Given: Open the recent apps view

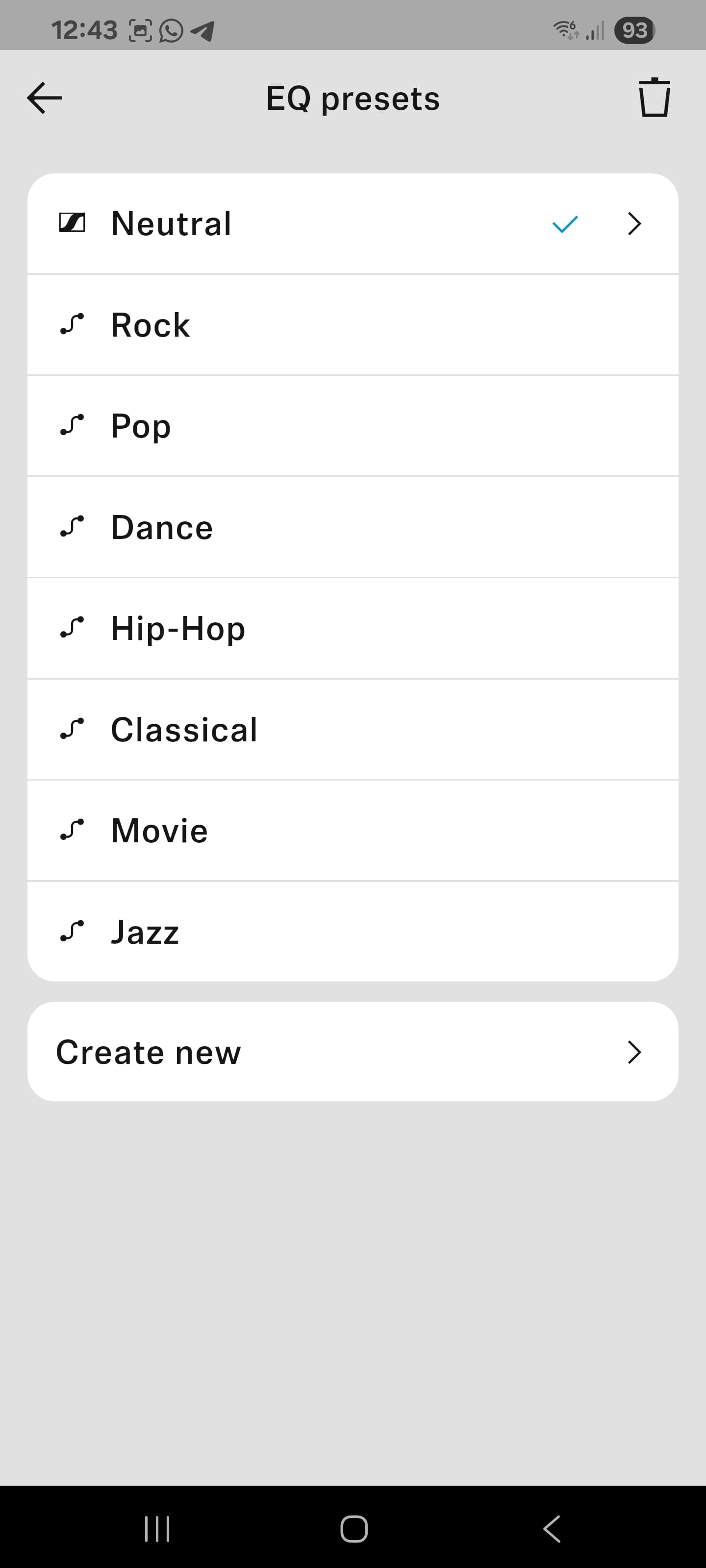Looking at the screenshot, I should click(x=157, y=1528).
